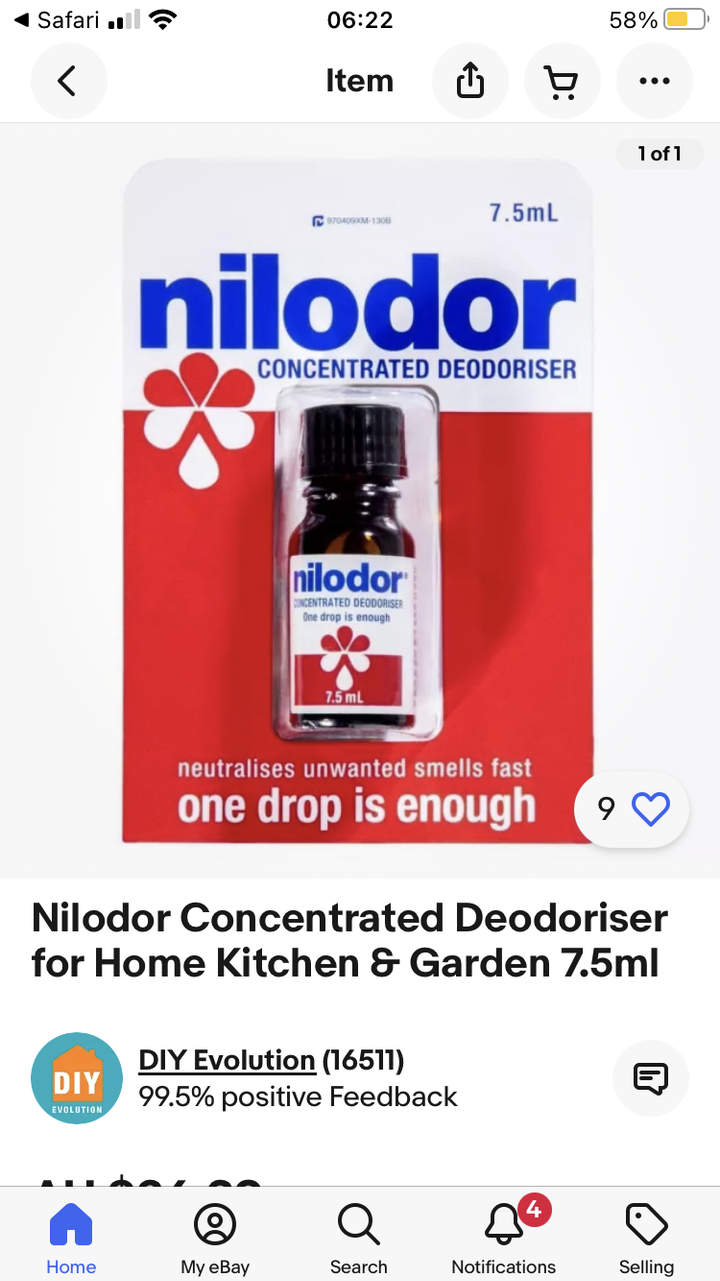Viewport: 720px width, 1281px height.
Task: Open the Nilodor product image full screen
Action: 358,500
